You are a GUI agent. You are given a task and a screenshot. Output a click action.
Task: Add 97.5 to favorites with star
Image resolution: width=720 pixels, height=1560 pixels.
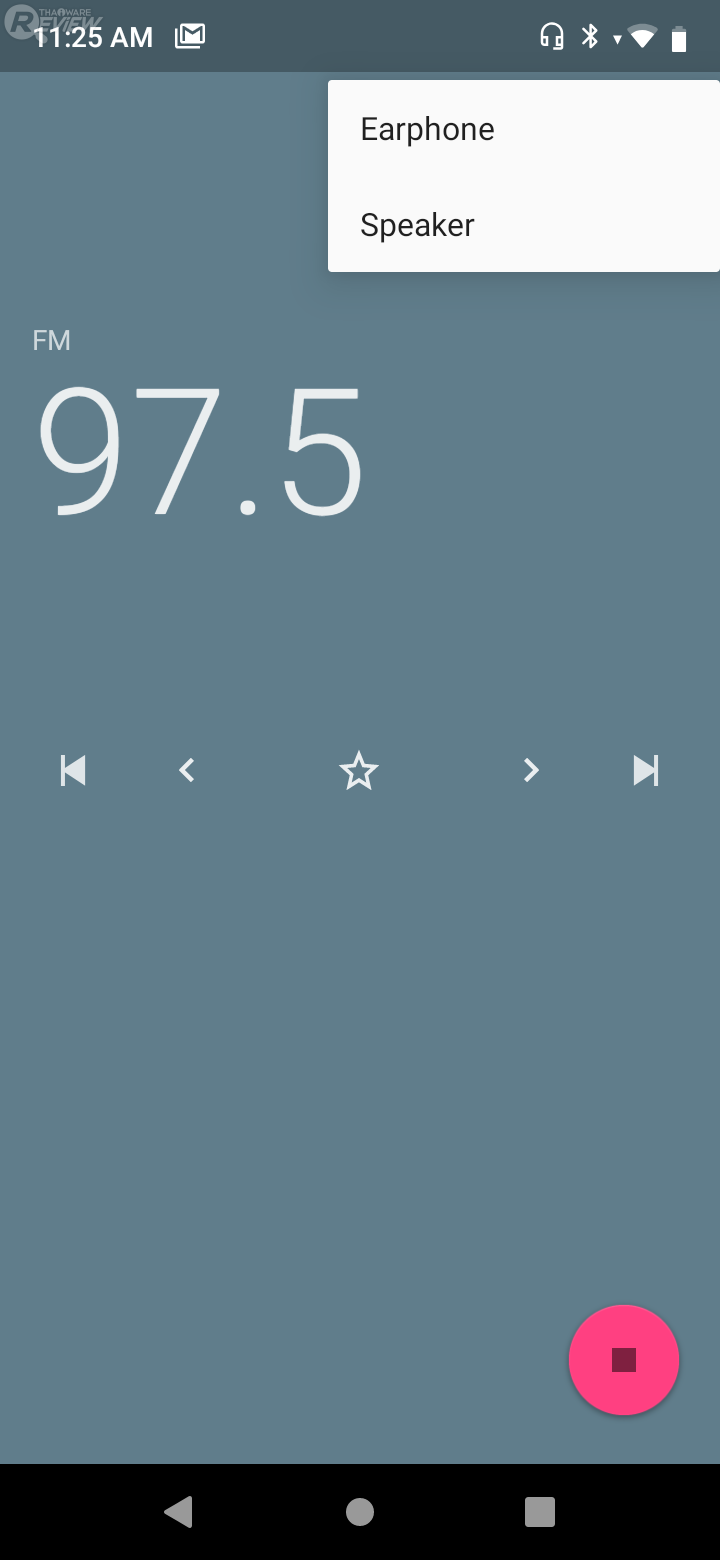click(358, 771)
